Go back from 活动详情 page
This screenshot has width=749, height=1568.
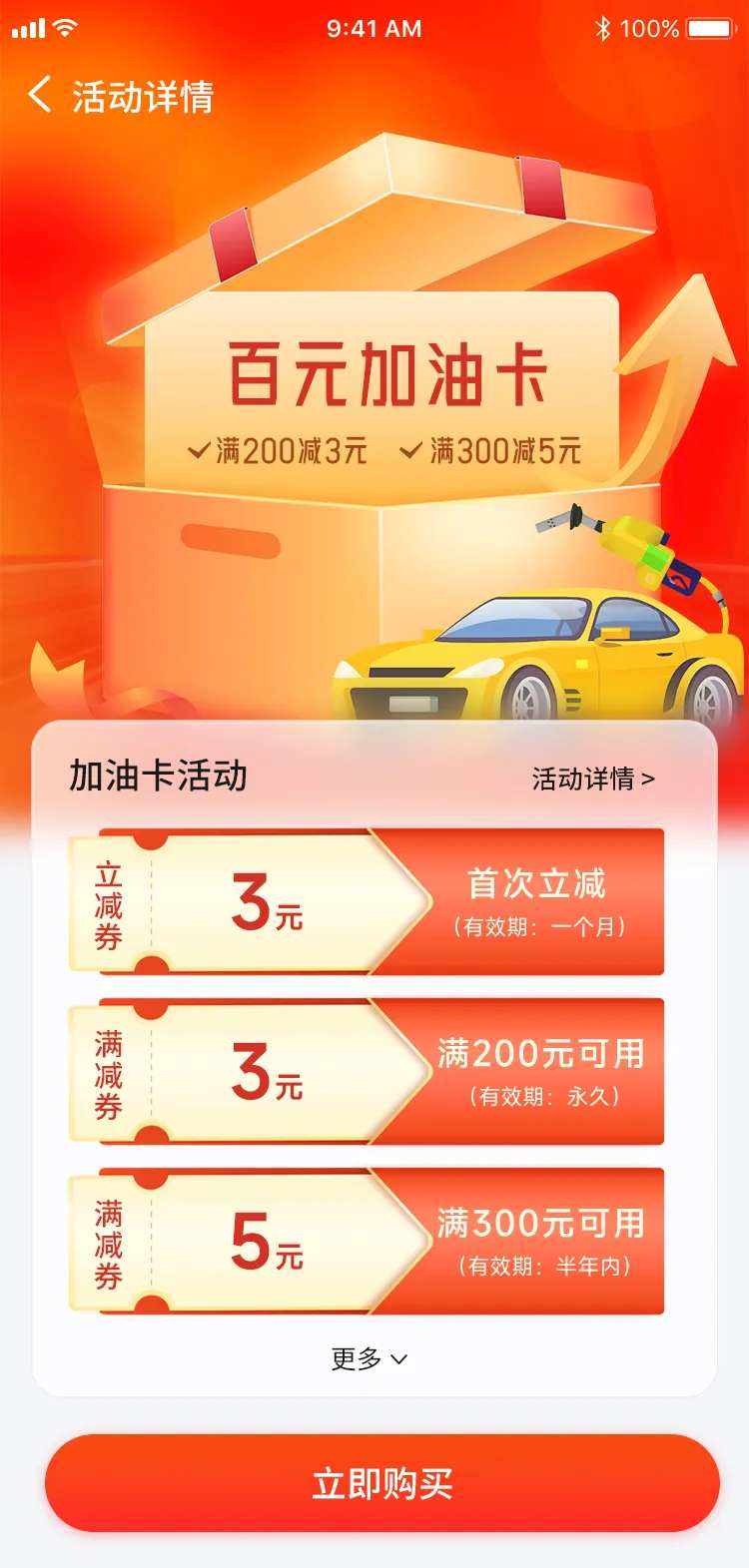pos(40,96)
